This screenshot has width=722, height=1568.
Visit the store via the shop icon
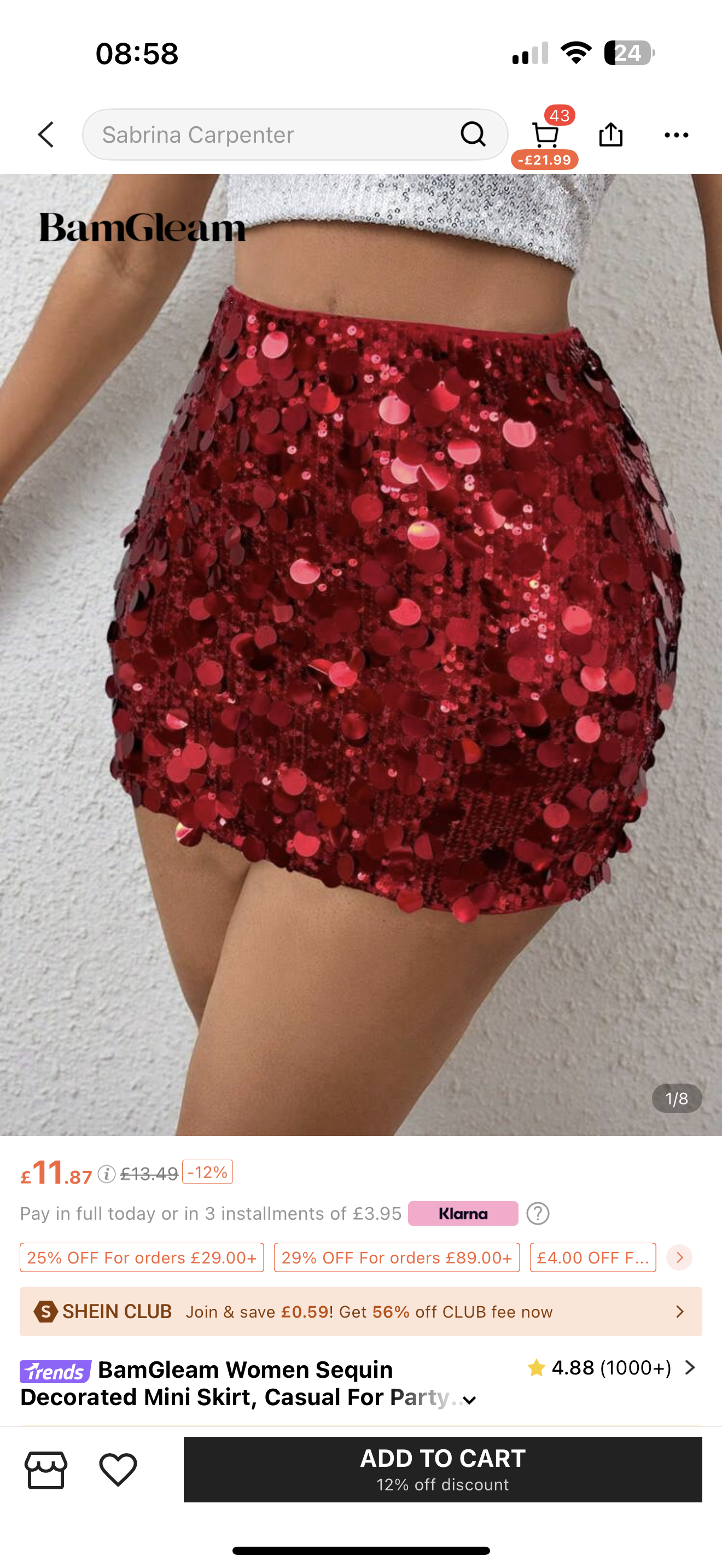click(46, 1470)
